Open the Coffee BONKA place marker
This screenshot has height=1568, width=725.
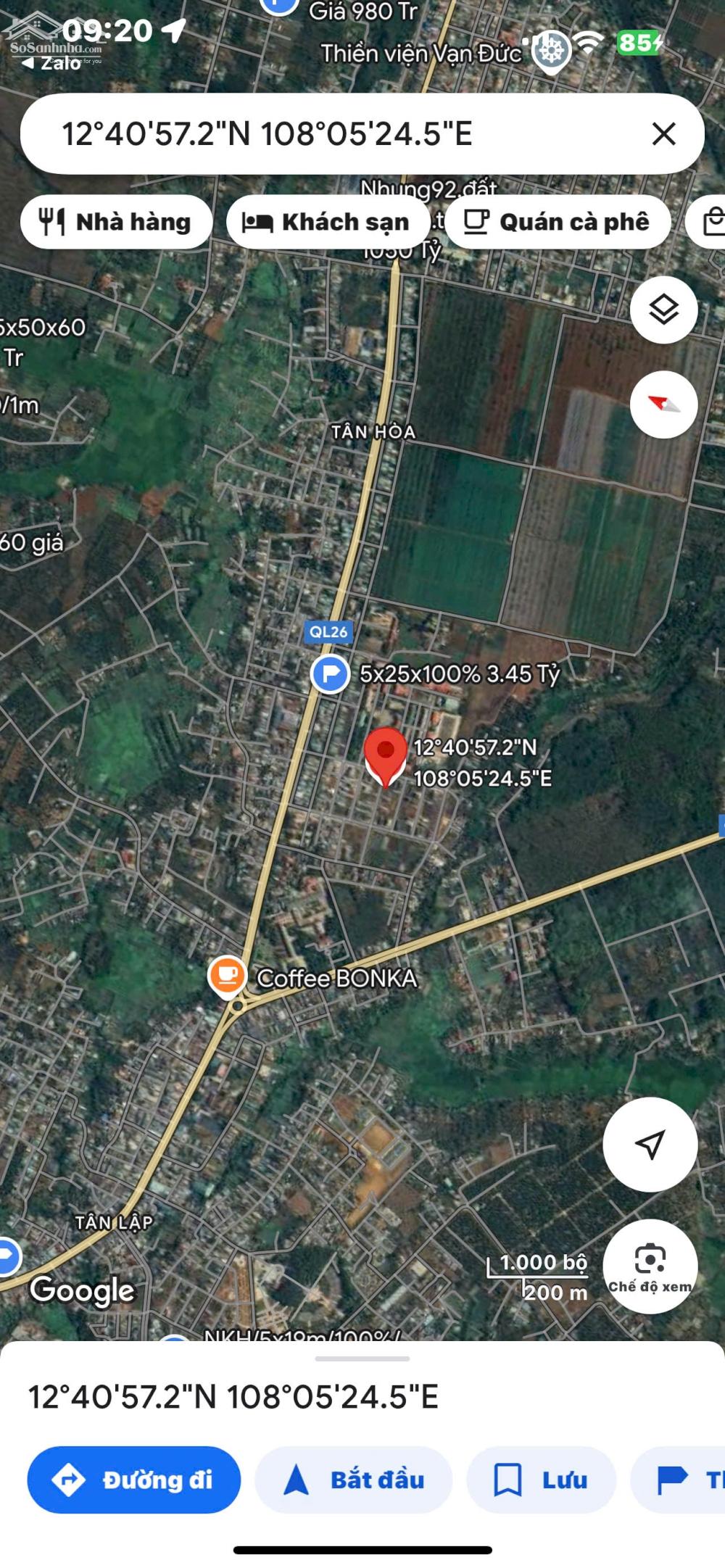click(x=227, y=975)
